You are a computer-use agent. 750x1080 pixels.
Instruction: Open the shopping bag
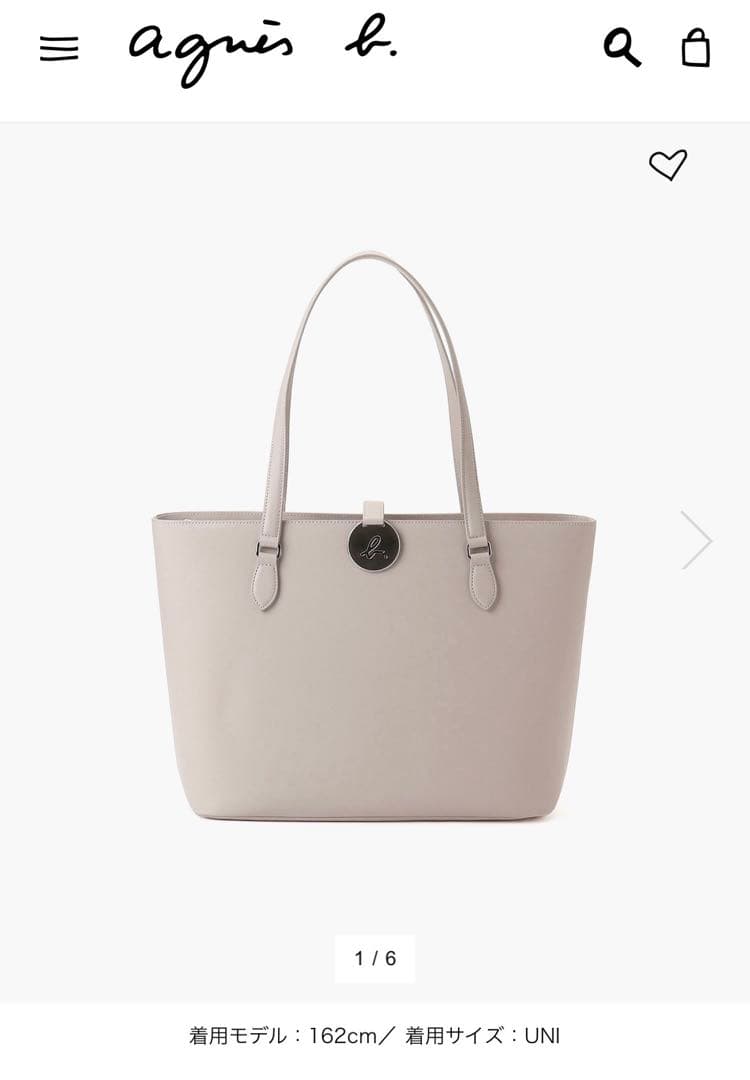pyautogui.click(x=696, y=47)
